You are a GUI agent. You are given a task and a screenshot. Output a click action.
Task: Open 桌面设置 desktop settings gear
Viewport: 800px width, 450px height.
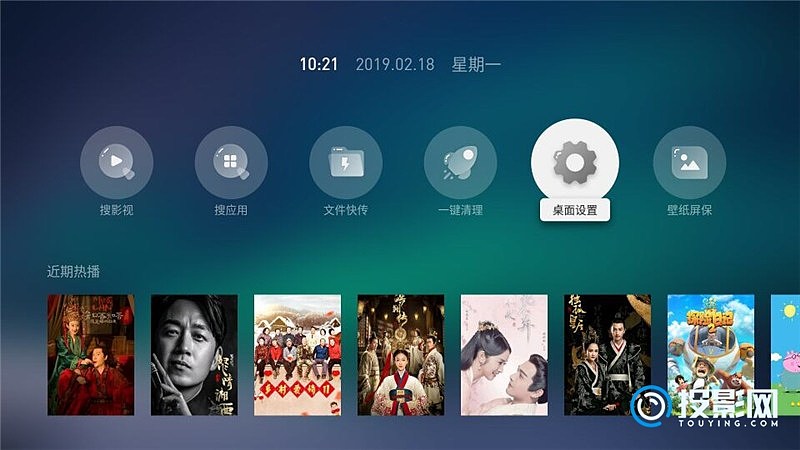click(x=575, y=161)
